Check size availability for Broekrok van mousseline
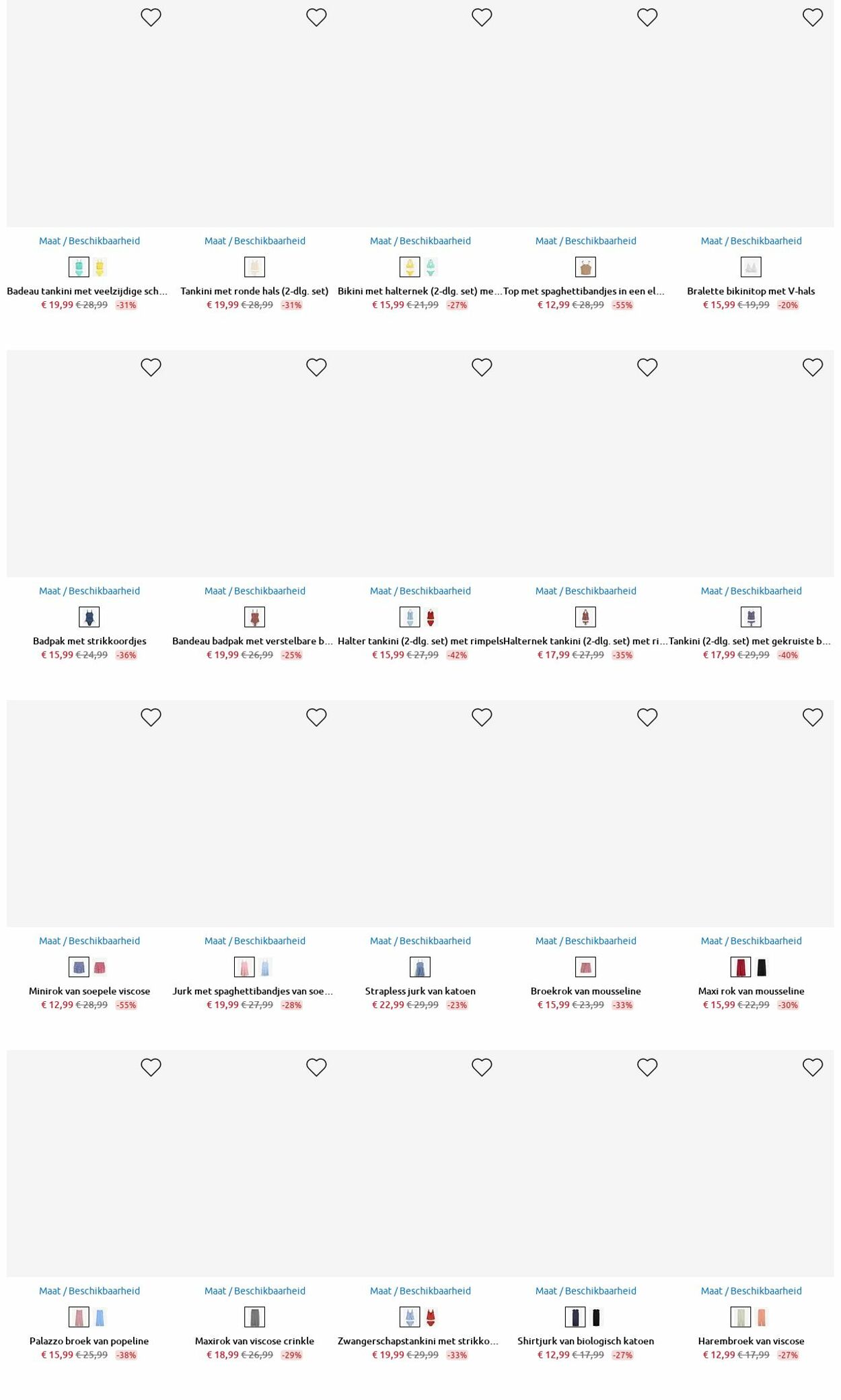Viewport: 841px width, 1400px height. [x=585, y=941]
